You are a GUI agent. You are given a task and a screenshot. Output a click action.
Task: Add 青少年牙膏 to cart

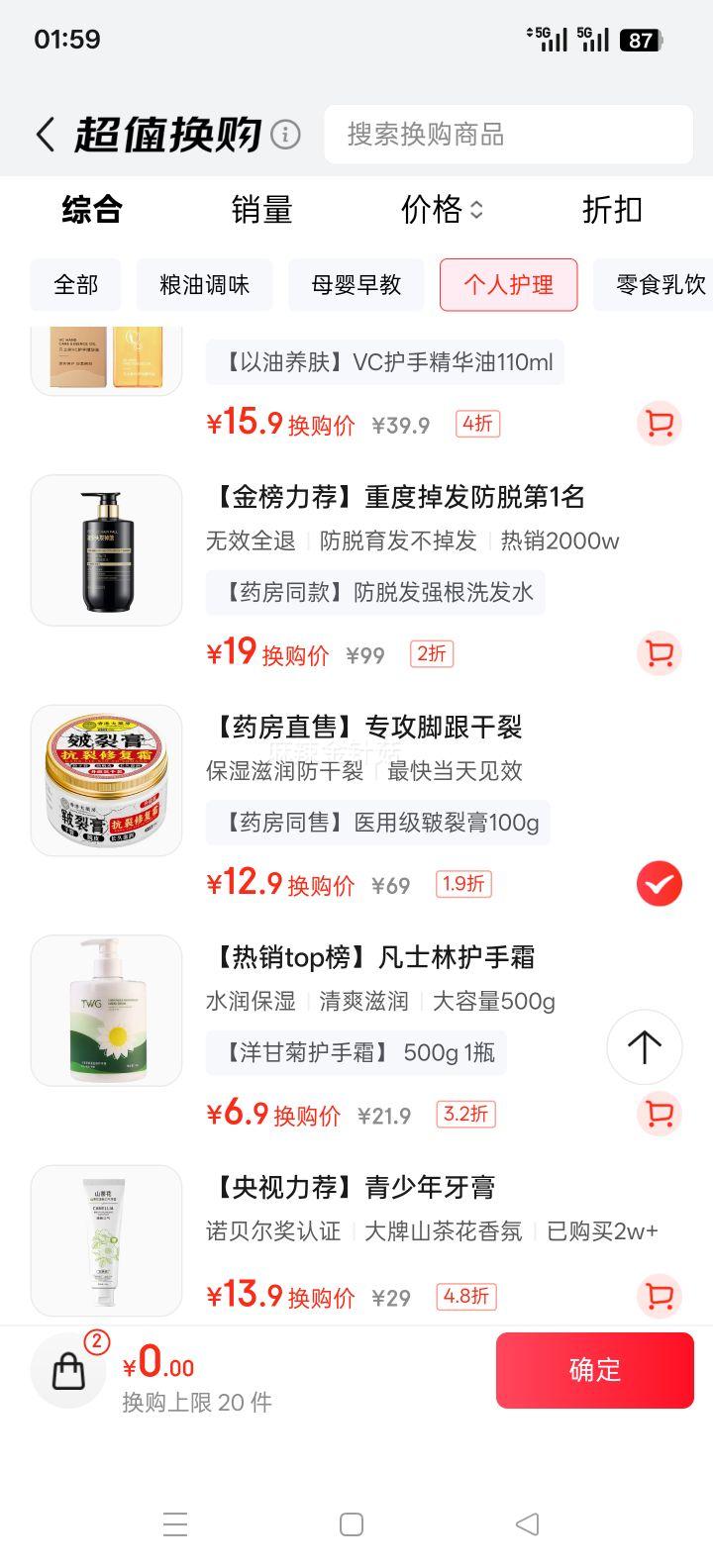click(x=659, y=1296)
